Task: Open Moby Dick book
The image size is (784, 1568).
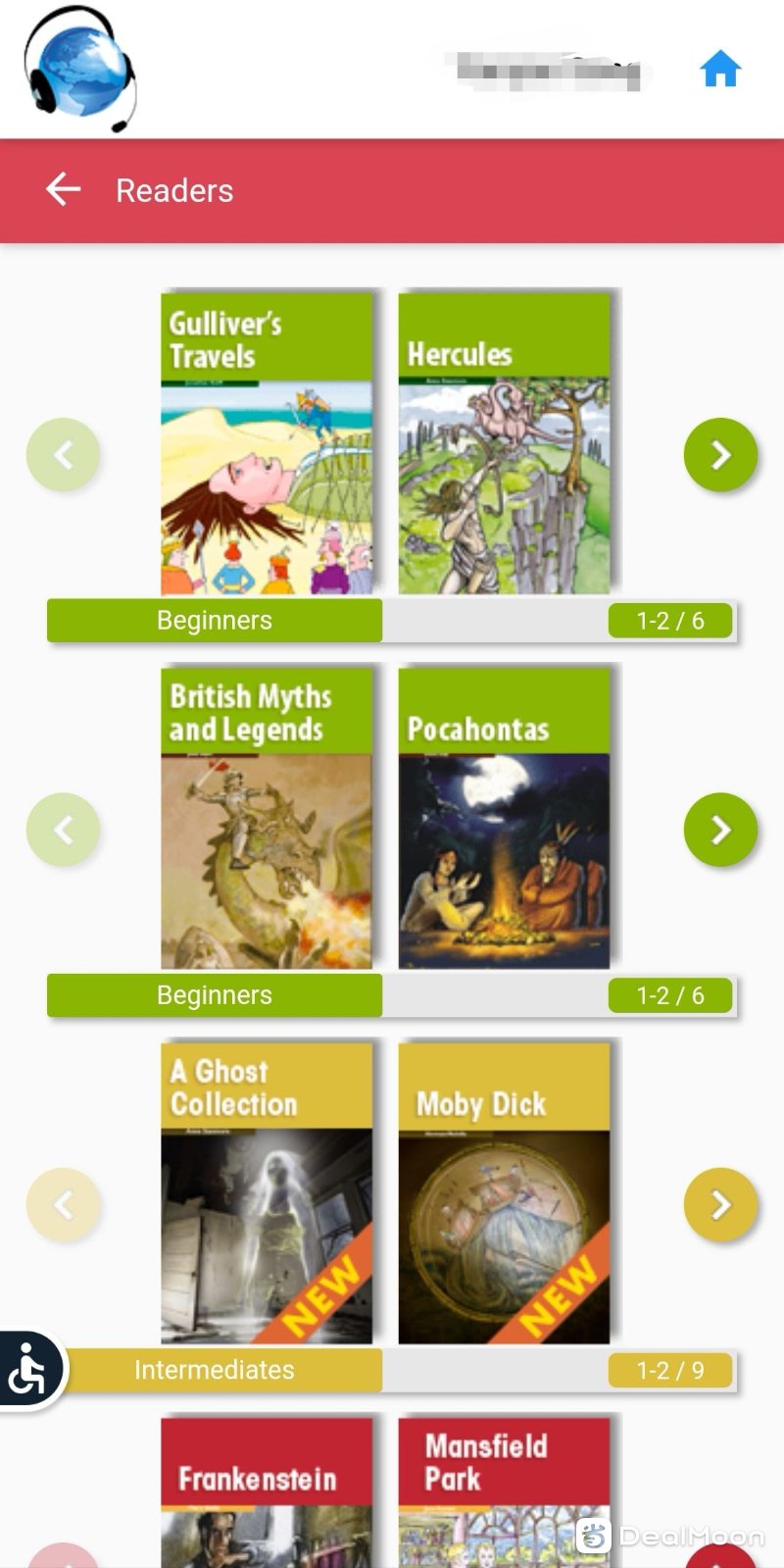Action: click(504, 1192)
